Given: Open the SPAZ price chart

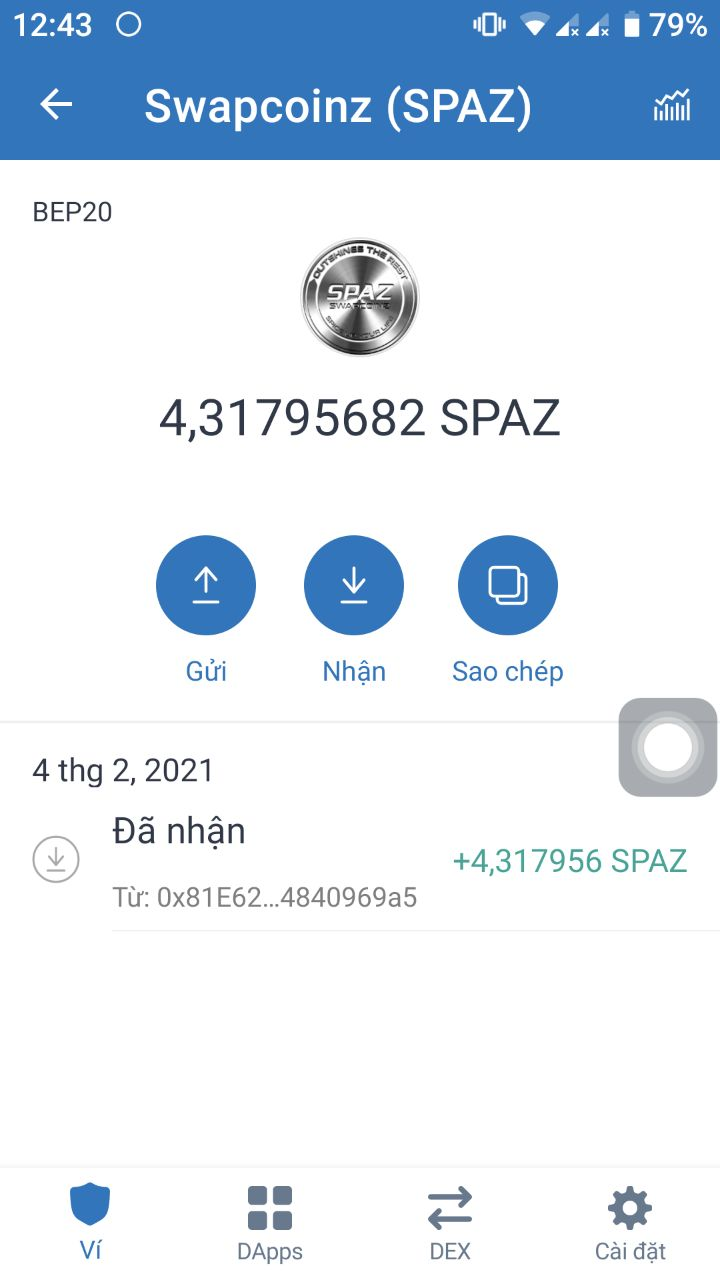Looking at the screenshot, I should (x=671, y=105).
